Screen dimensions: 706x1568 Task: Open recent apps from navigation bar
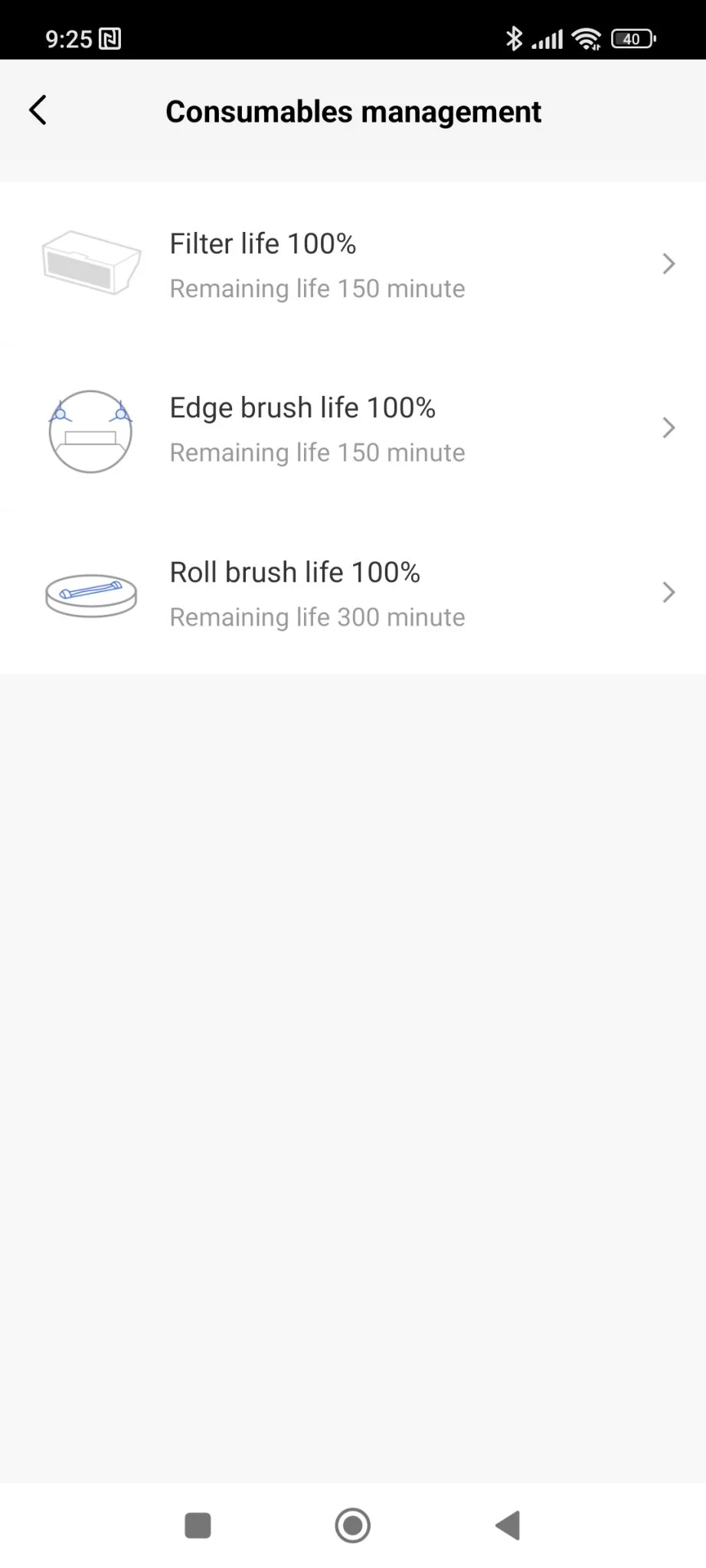point(198,1525)
